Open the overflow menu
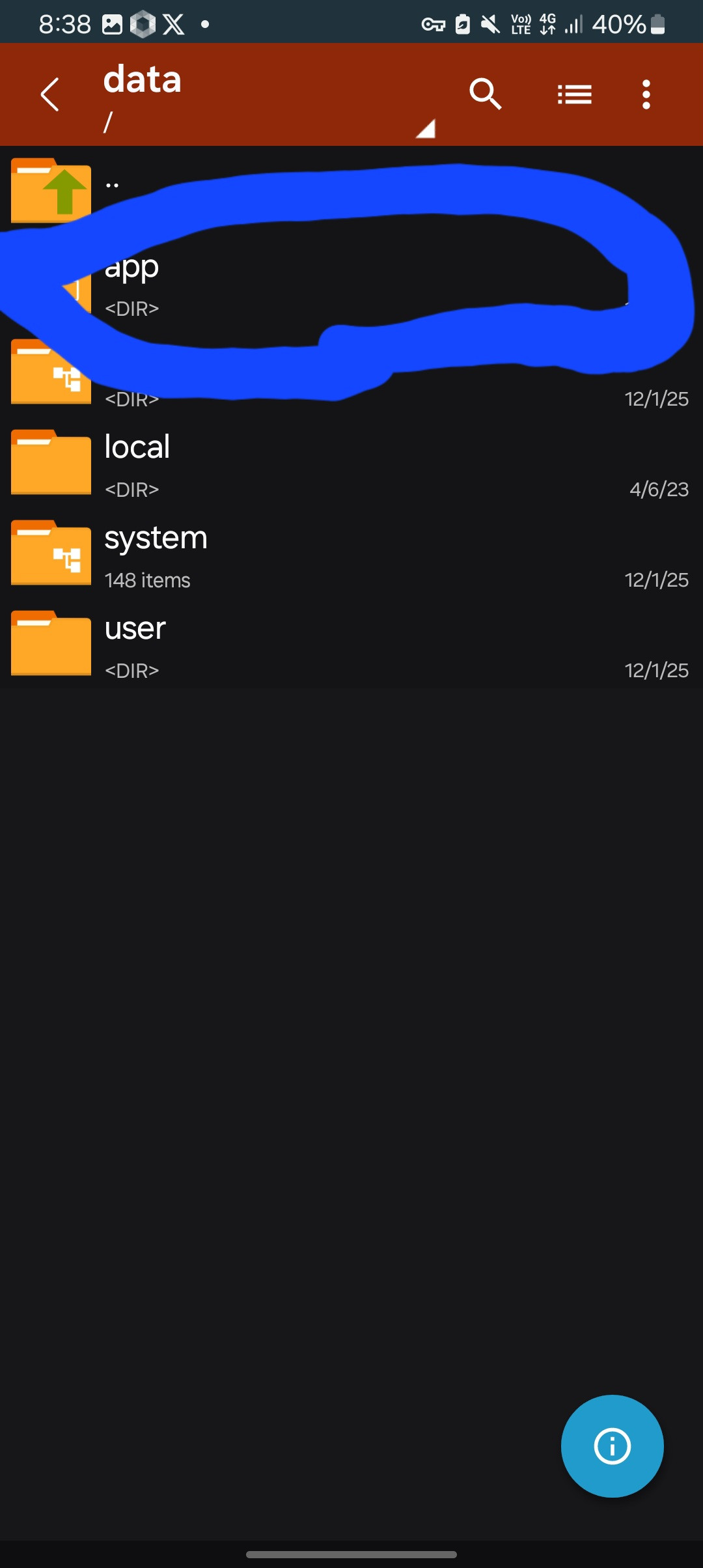Image resolution: width=703 pixels, height=1568 pixels. coord(646,95)
